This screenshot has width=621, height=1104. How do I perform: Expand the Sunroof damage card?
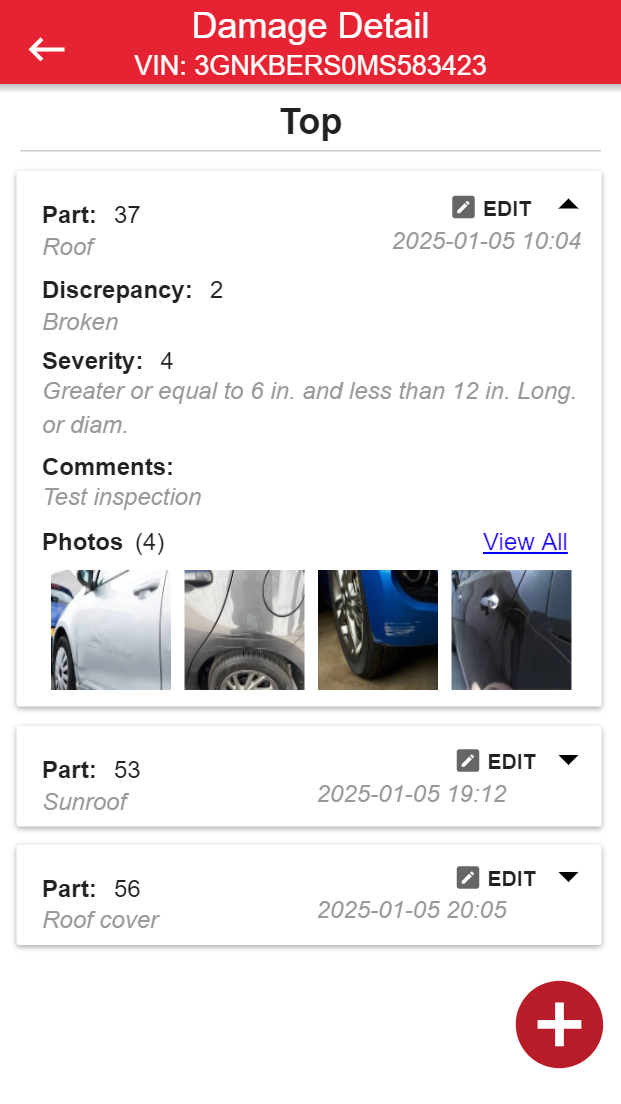coord(568,760)
